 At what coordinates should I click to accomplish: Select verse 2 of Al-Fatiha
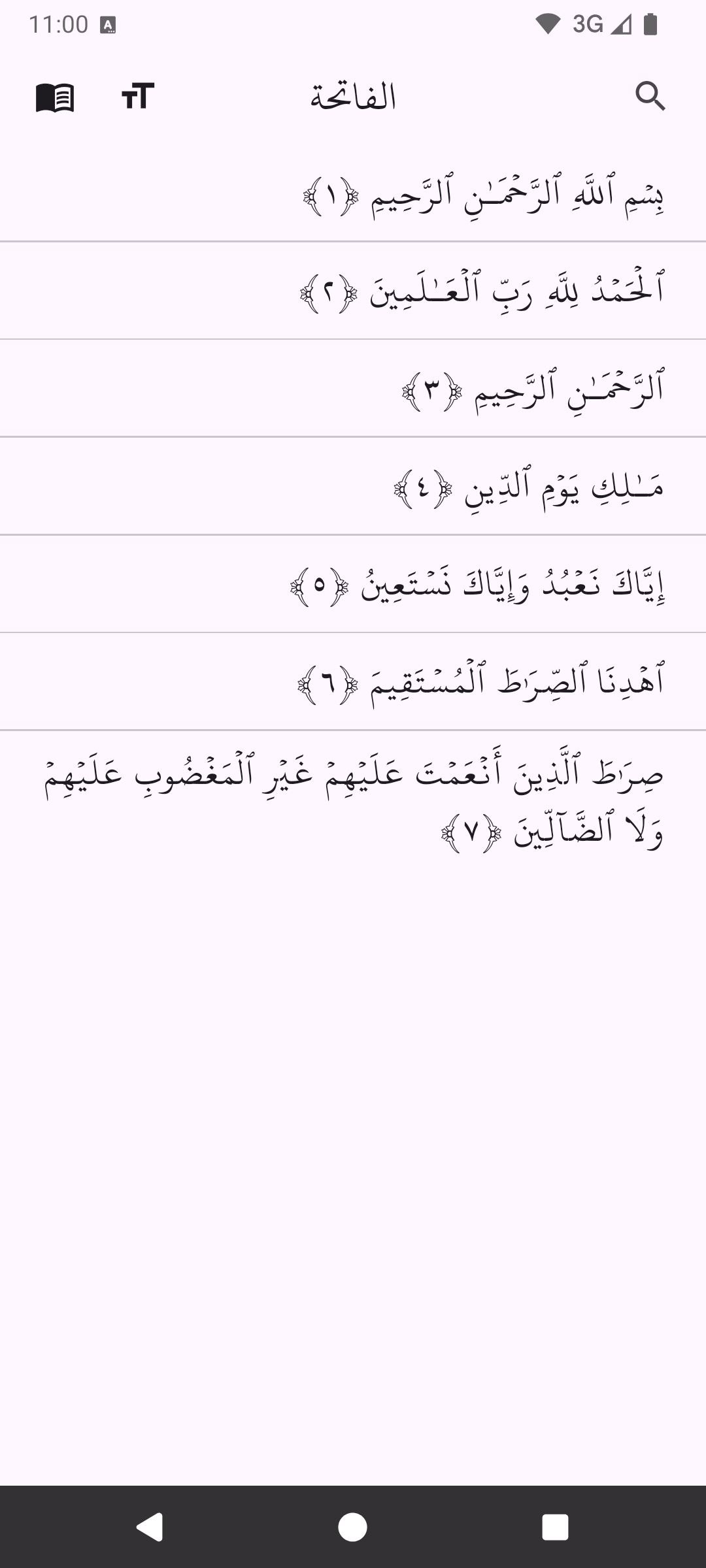482,291
